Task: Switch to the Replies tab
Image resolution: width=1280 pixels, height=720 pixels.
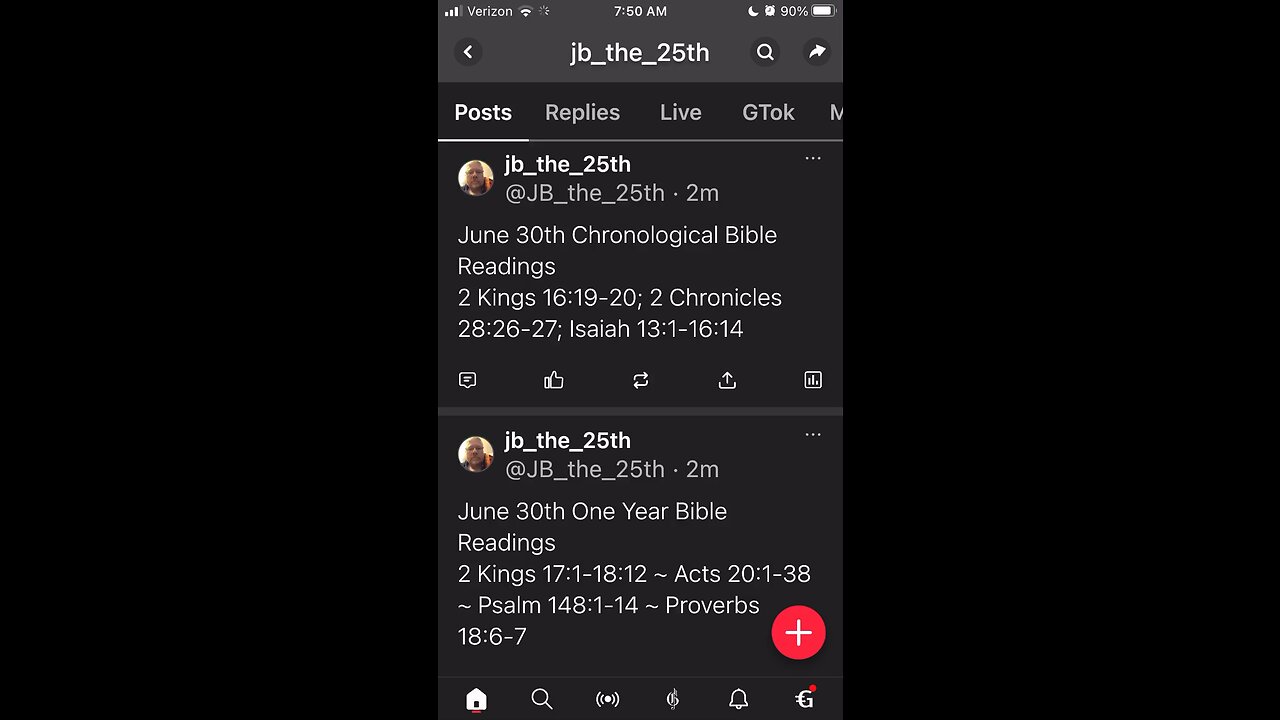Action: [x=582, y=113]
